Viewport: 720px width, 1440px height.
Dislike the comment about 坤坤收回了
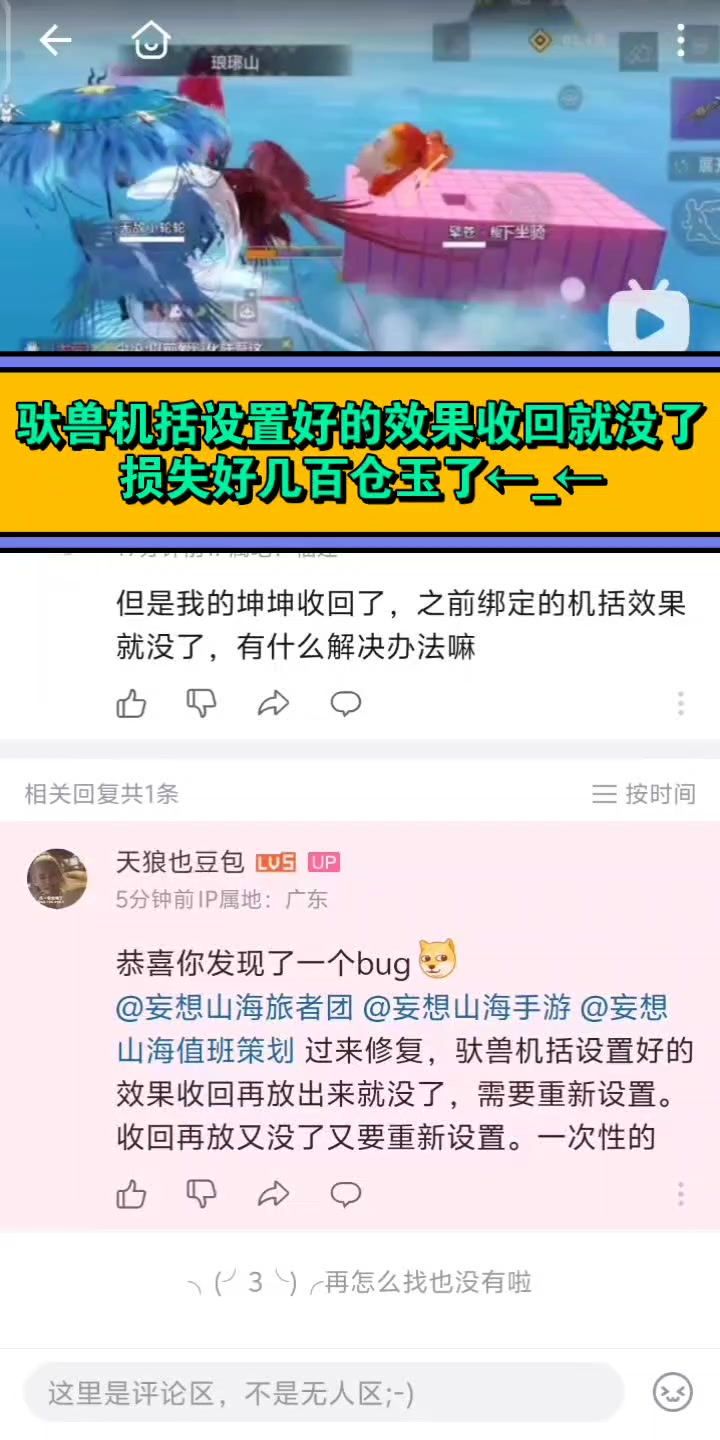(x=202, y=704)
